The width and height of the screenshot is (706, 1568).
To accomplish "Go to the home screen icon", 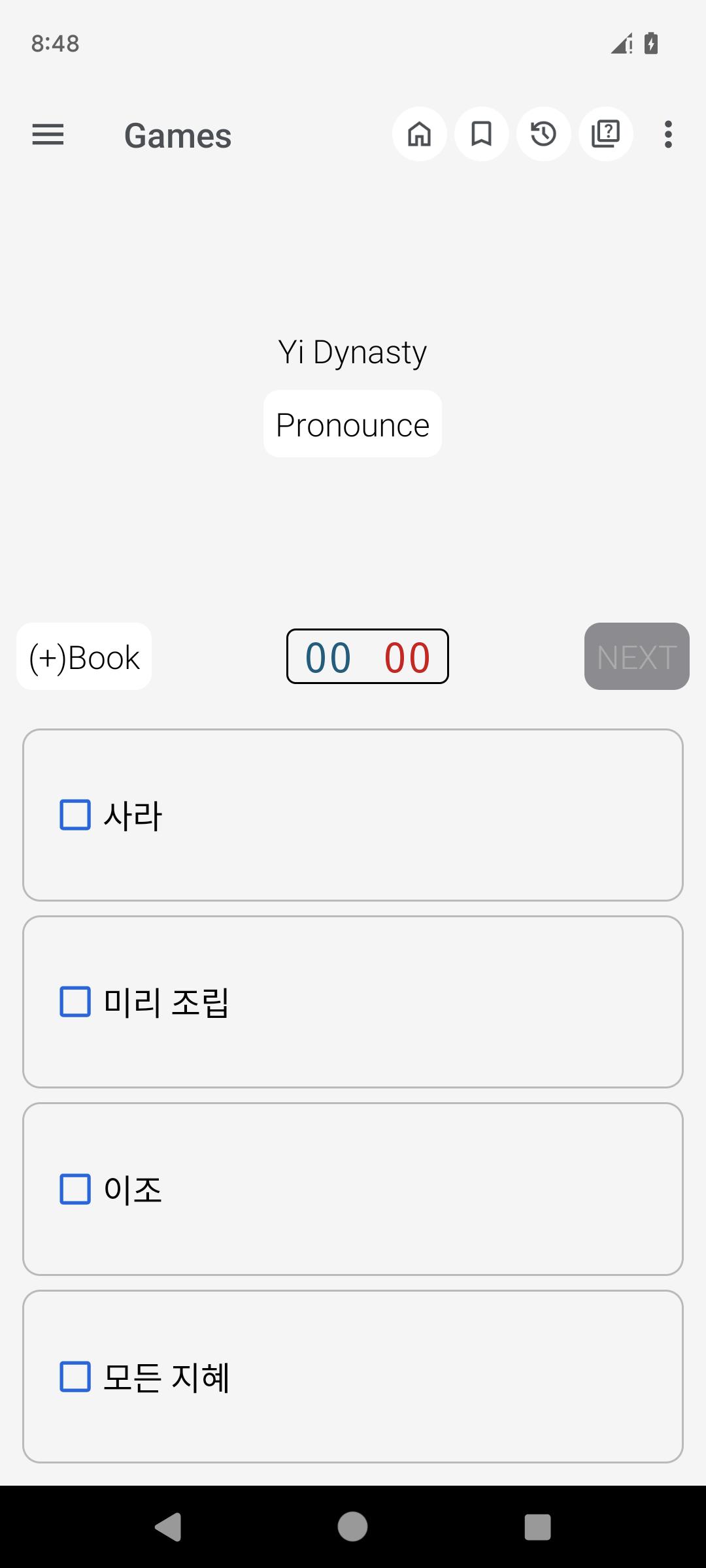I will pos(420,135).
